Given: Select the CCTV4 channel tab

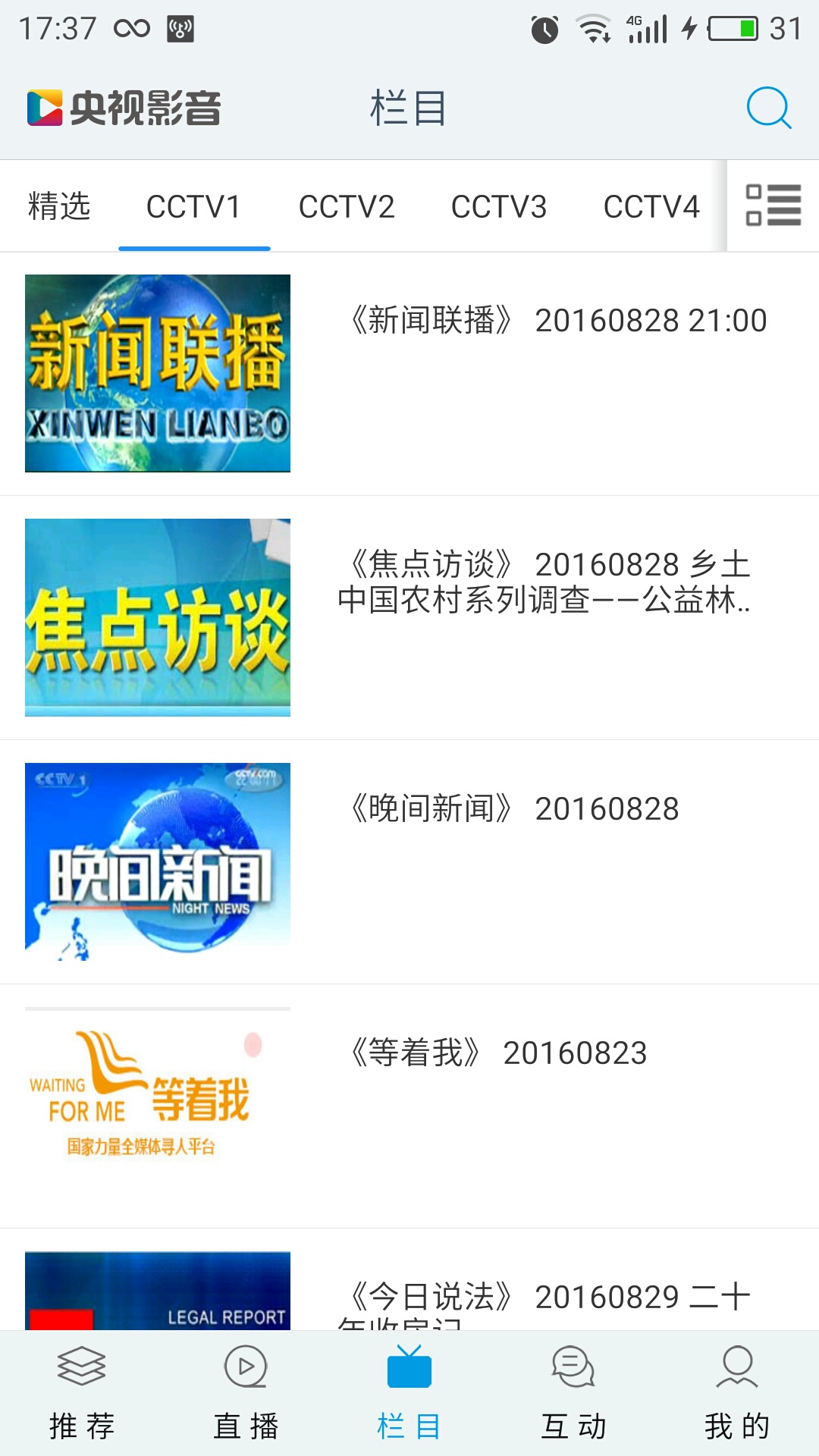Looking at the screenshot, I should 652,205.
